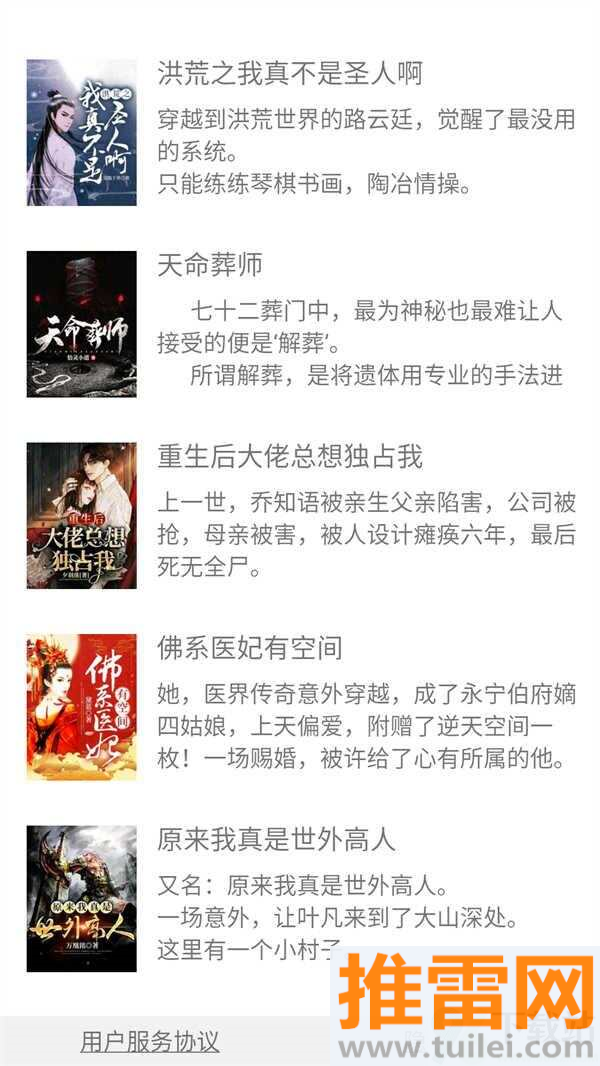Open the 用户服务协议 link
Image resolution: width=600 pixels, height=1066 pixels.
[x=150, y=1041]
